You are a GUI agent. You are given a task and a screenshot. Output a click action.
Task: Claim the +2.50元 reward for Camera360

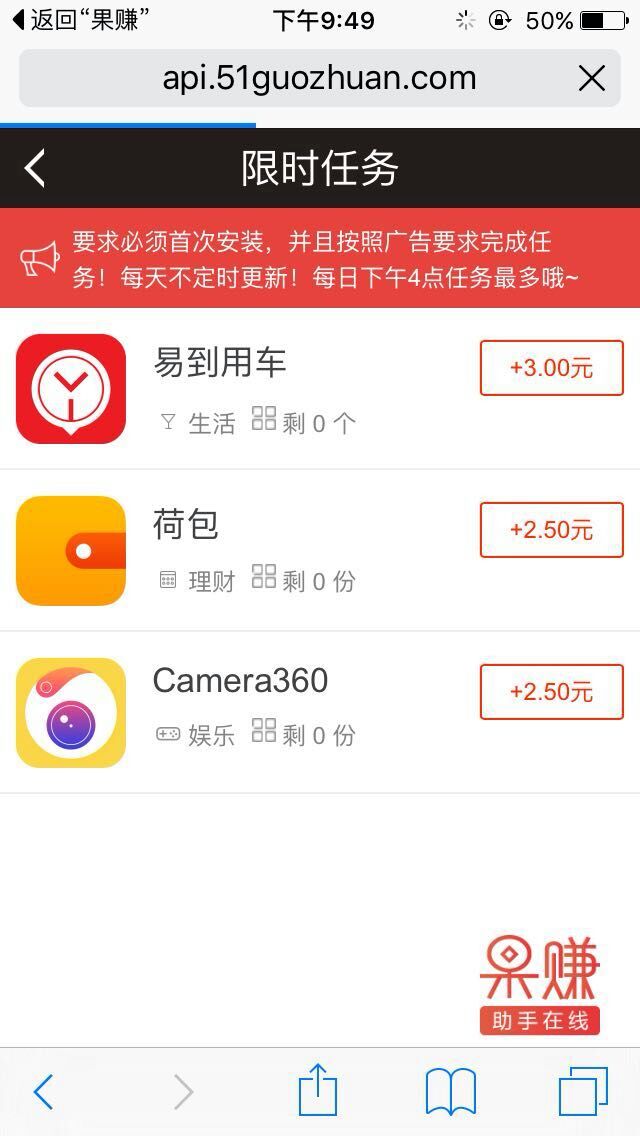click(x=552, y=692)
